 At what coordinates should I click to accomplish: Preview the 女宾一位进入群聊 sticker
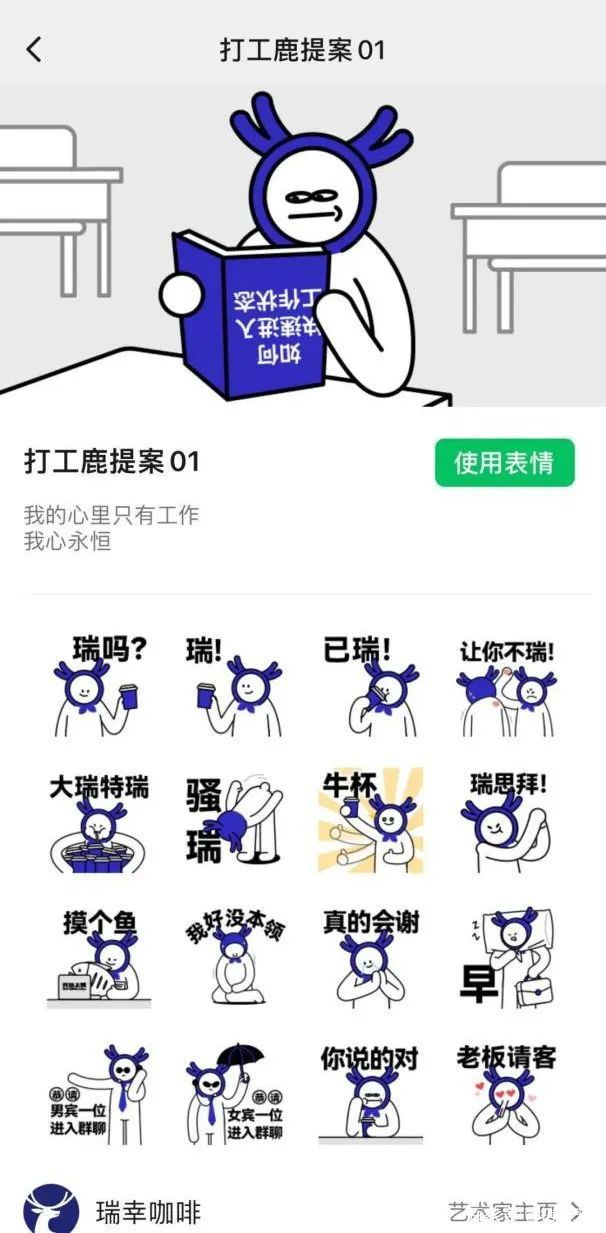(x=235, y=1095)
